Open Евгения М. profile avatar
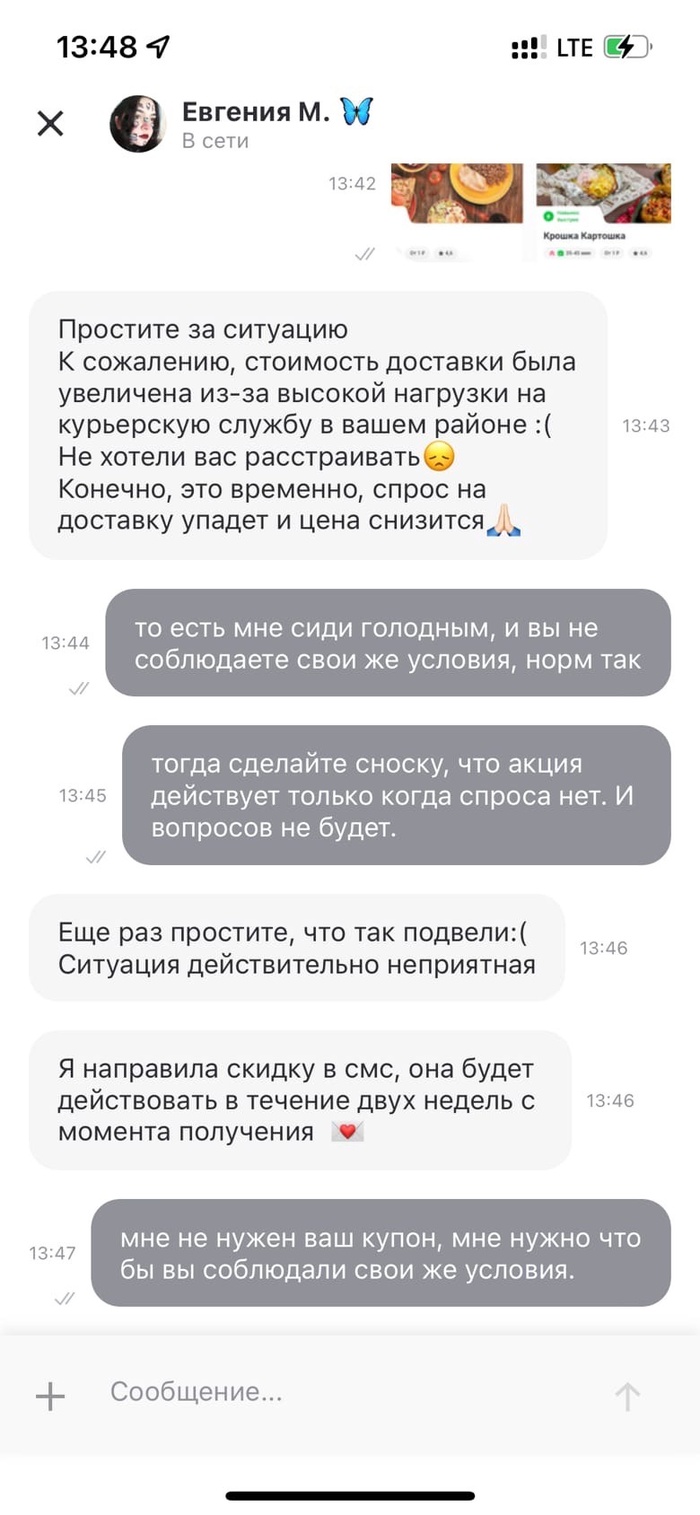This screenshot has height=1515, width=700. [x=137, y=124]
